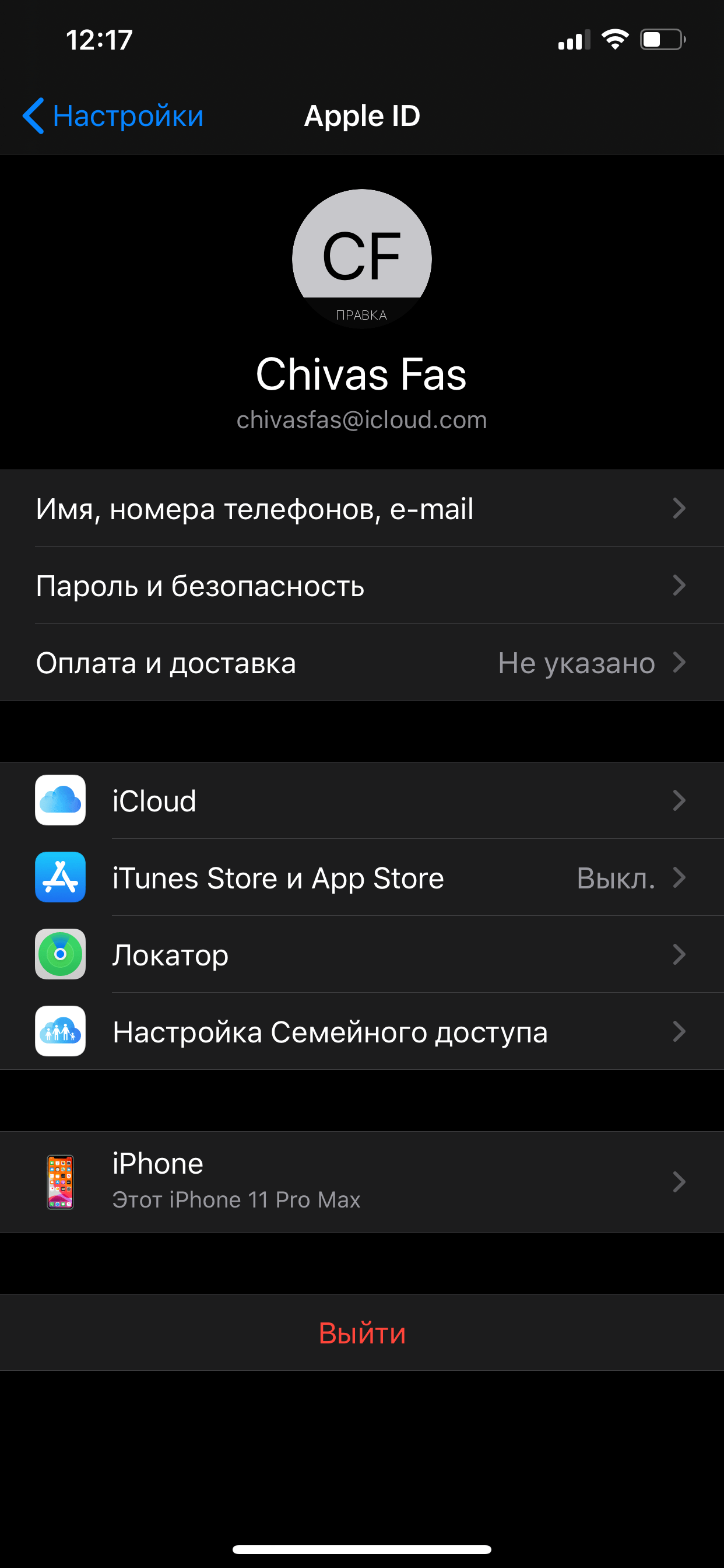
Task: Tap Выйти to sign out
Action: (361, 1333)
